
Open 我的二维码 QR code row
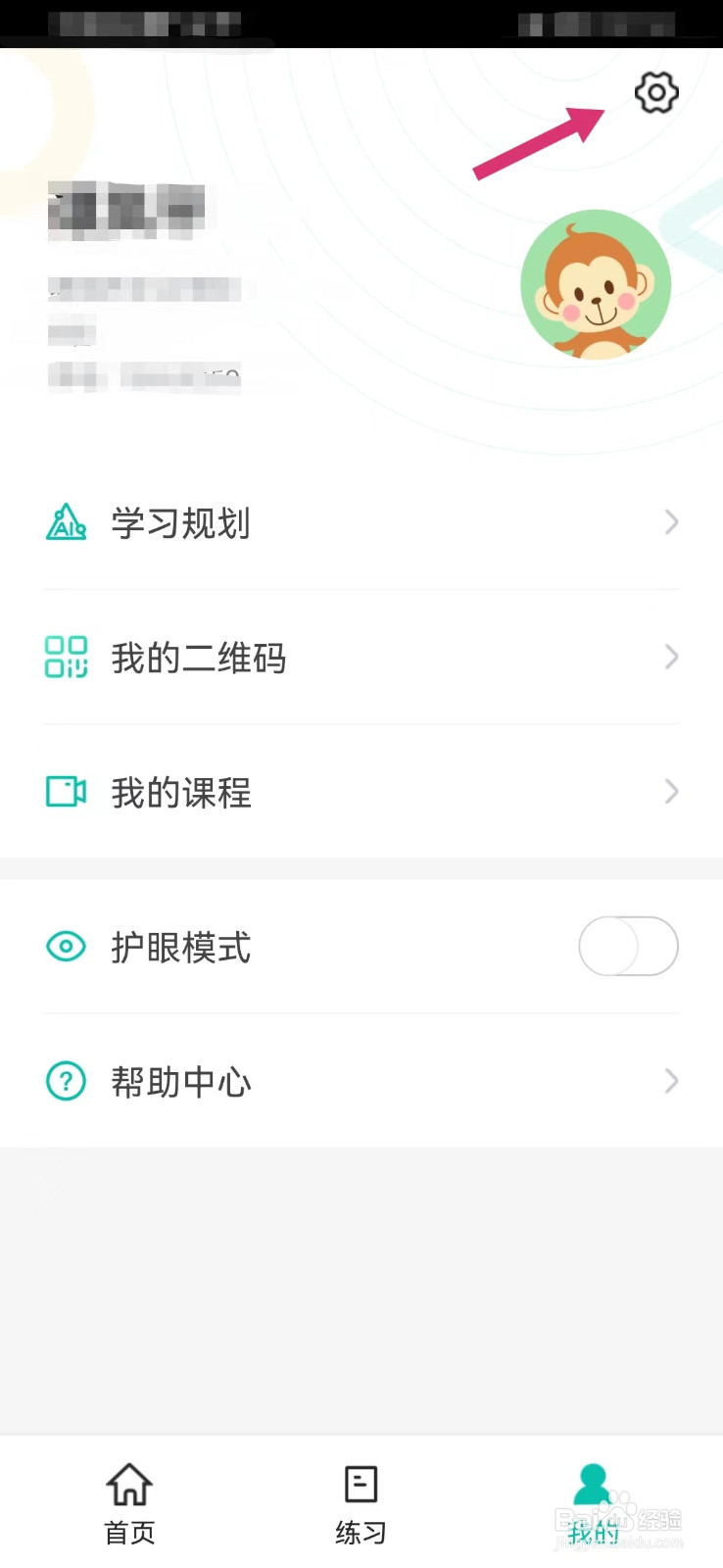pyautogui.click(x=361, y=658)
